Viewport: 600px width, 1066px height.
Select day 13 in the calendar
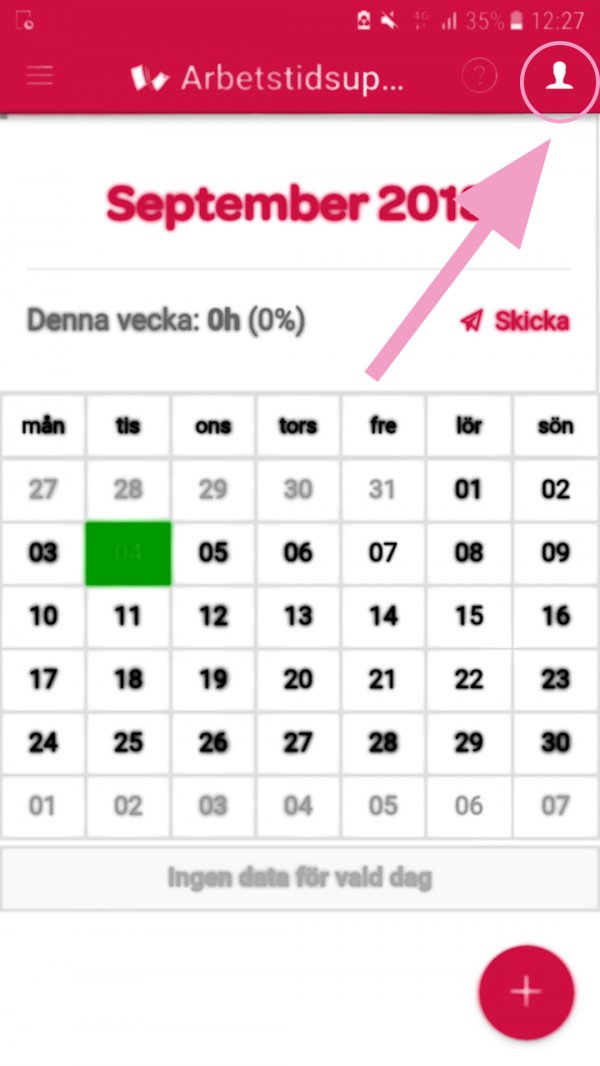coord(298,616)
